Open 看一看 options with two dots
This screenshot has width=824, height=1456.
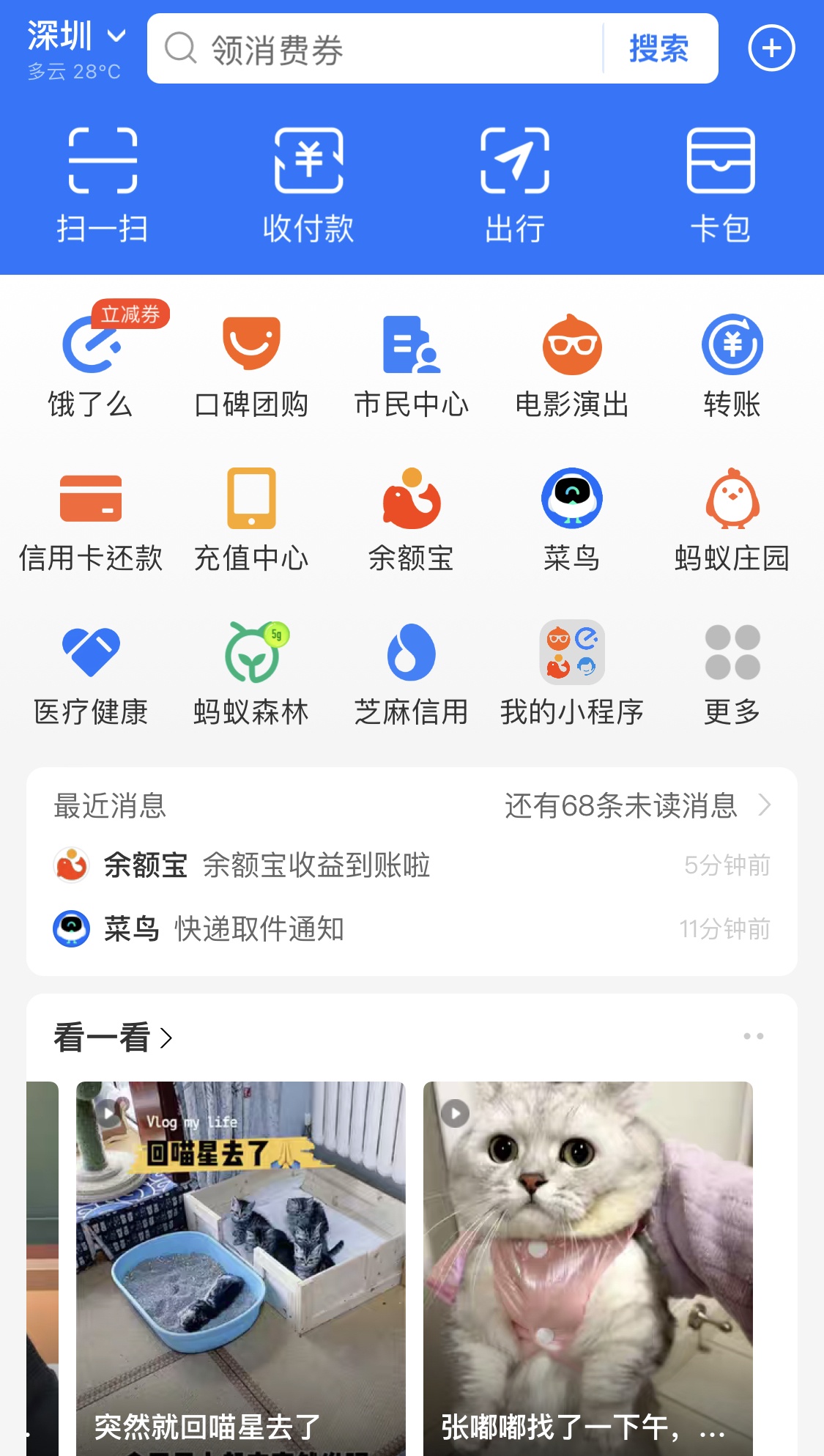point(753,1036)
